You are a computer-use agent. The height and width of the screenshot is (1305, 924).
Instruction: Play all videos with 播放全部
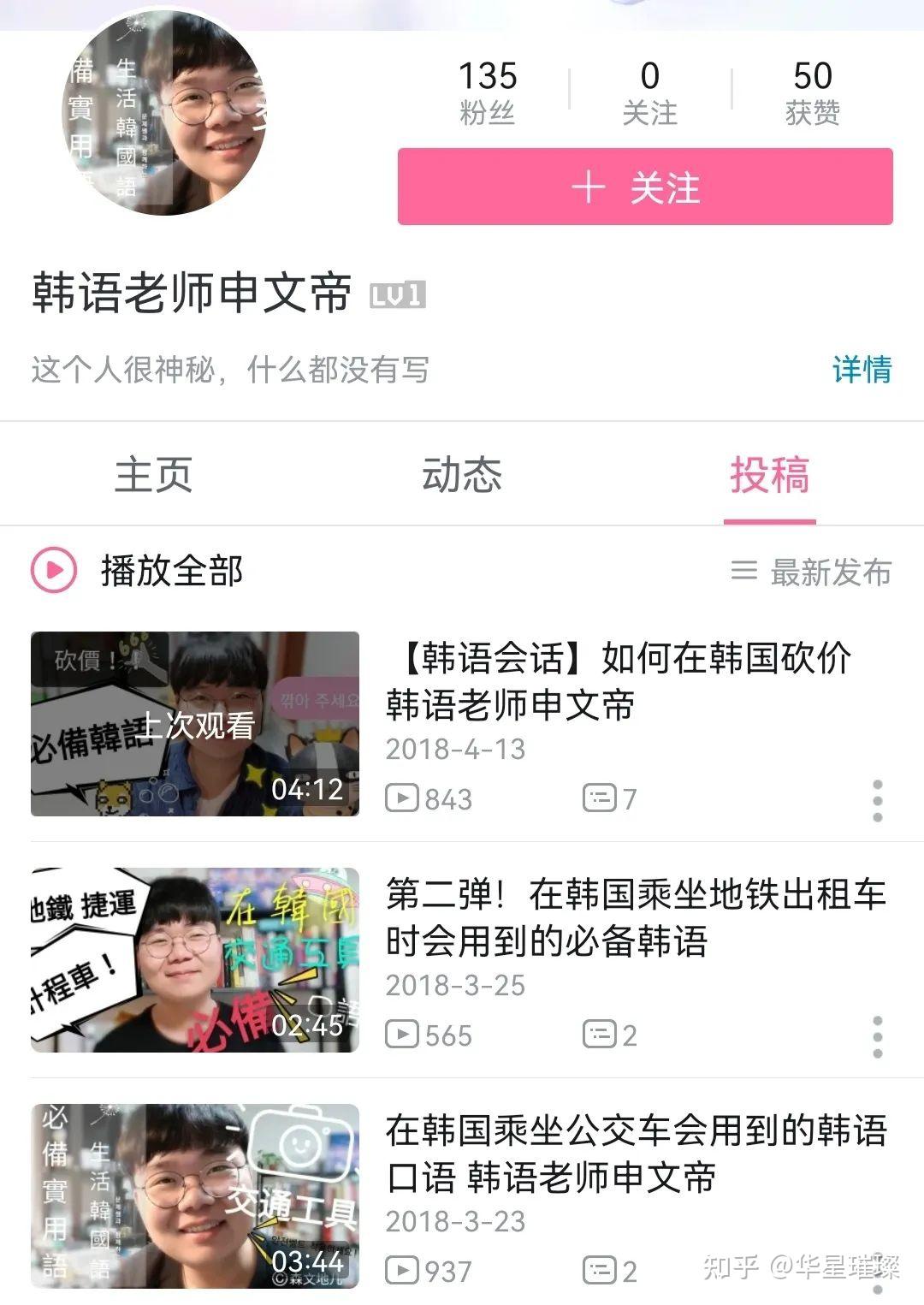(x=139, y=571)
